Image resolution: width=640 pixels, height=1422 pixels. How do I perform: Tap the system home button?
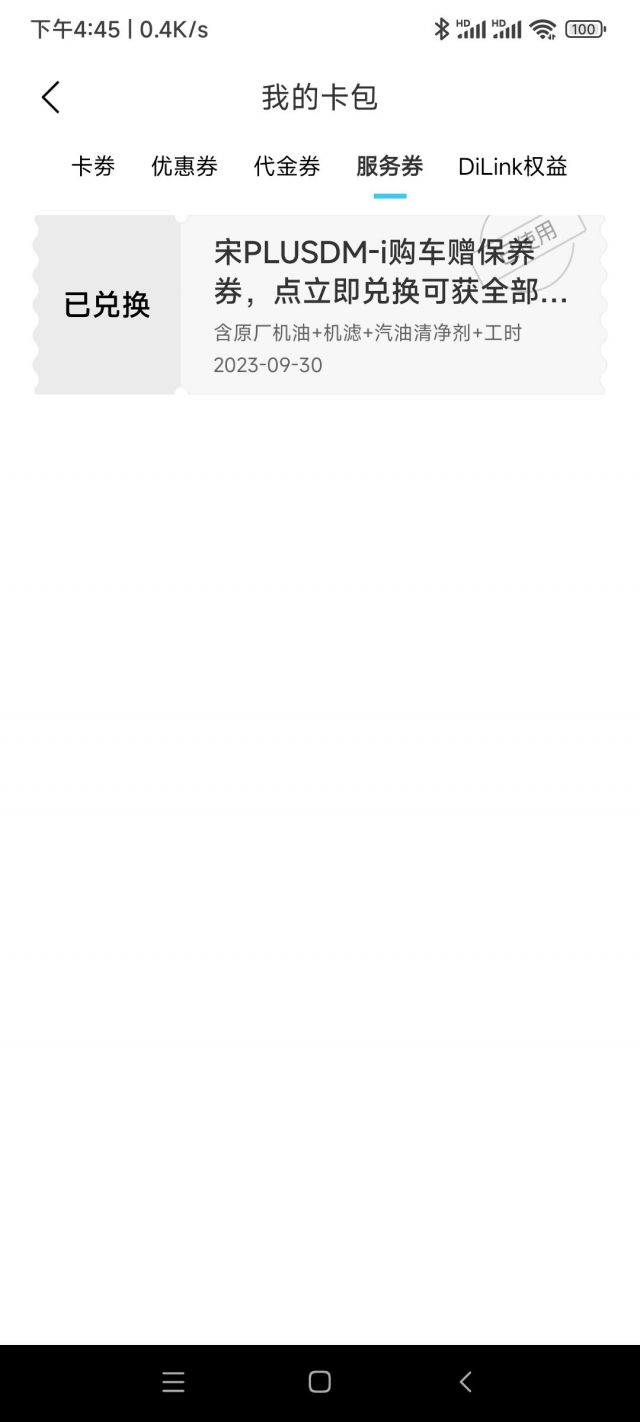point(320,1382)
